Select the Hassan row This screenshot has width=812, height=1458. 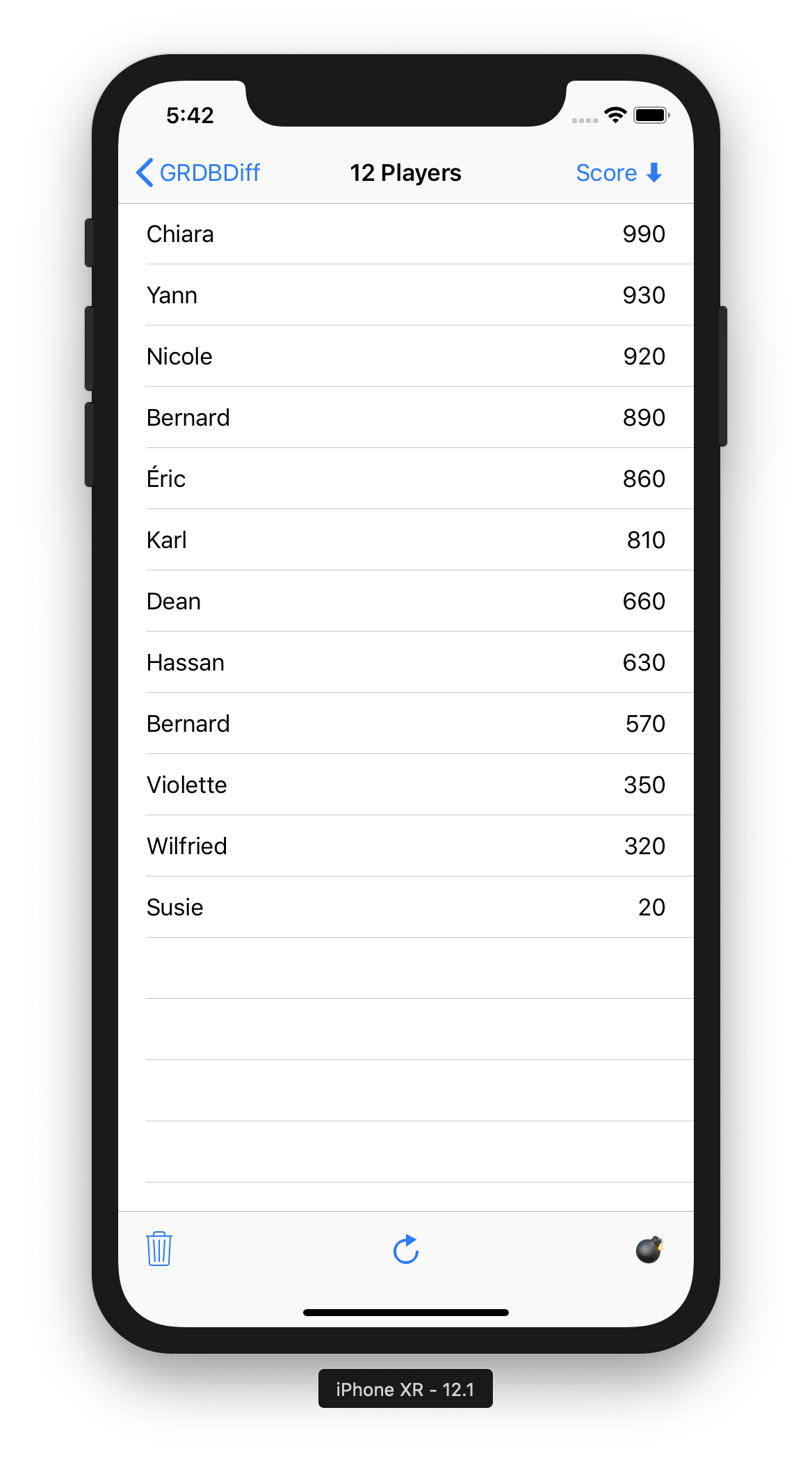[406, 662]
